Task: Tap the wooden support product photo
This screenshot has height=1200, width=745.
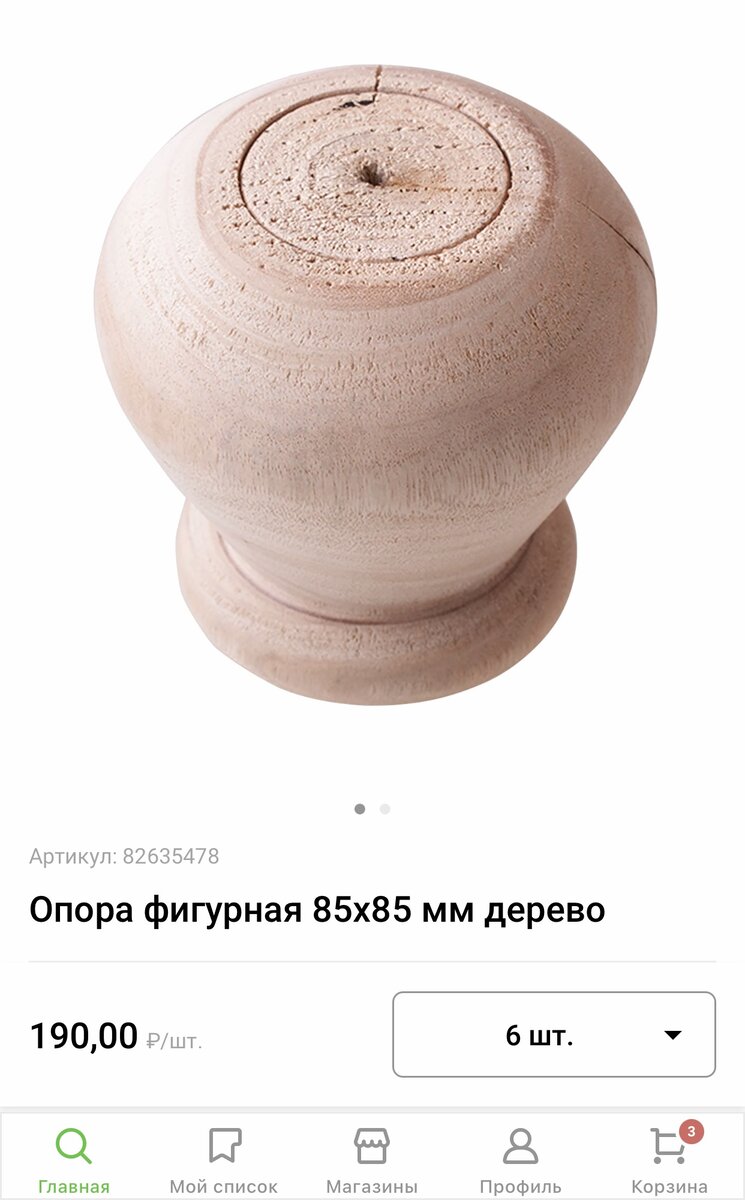Action: pos(375,385)
